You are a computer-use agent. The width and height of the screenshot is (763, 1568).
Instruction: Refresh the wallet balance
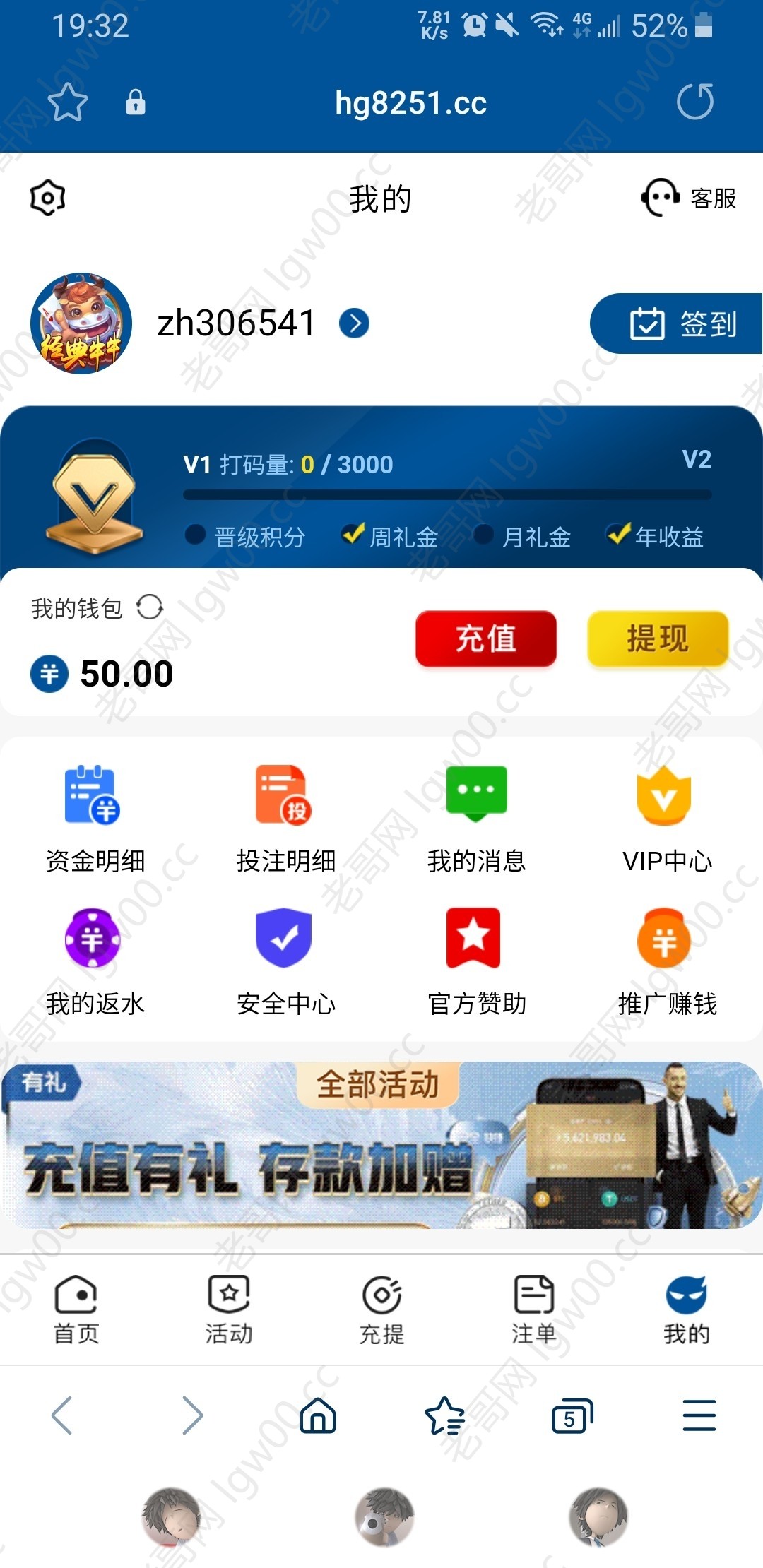click(x=150, y=607)
